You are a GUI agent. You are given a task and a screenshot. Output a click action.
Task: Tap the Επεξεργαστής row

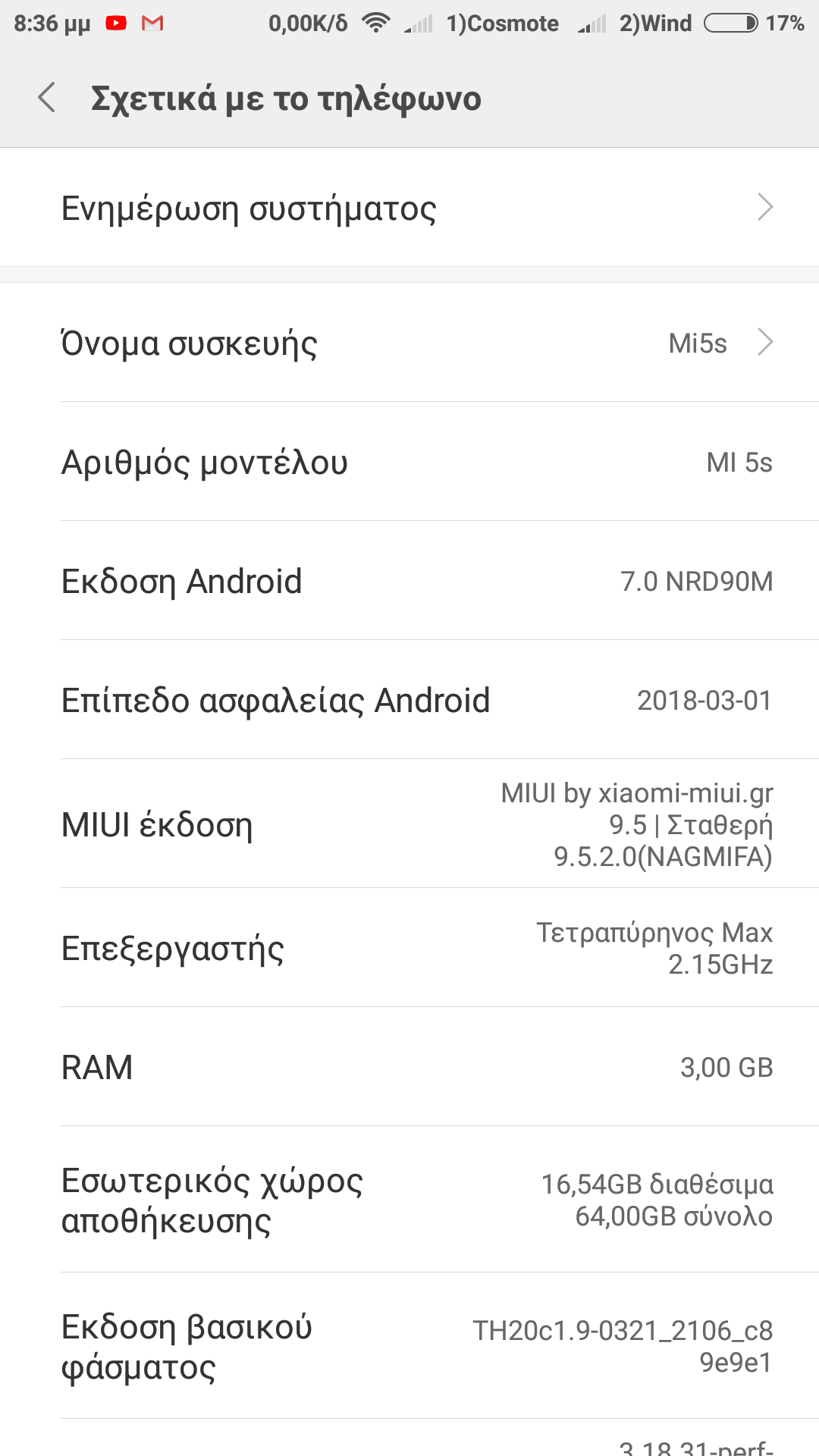(409, 948)
